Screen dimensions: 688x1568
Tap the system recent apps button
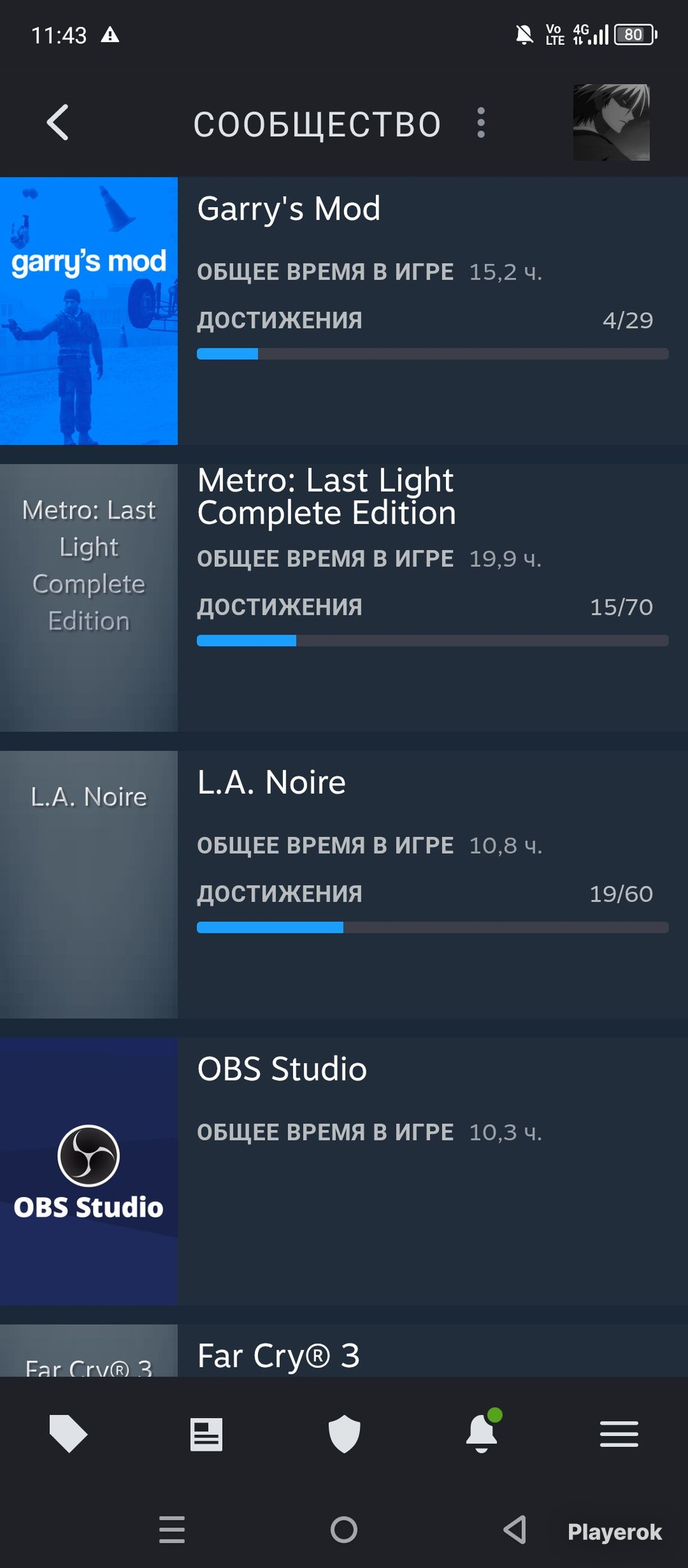tap(172, 1529)
